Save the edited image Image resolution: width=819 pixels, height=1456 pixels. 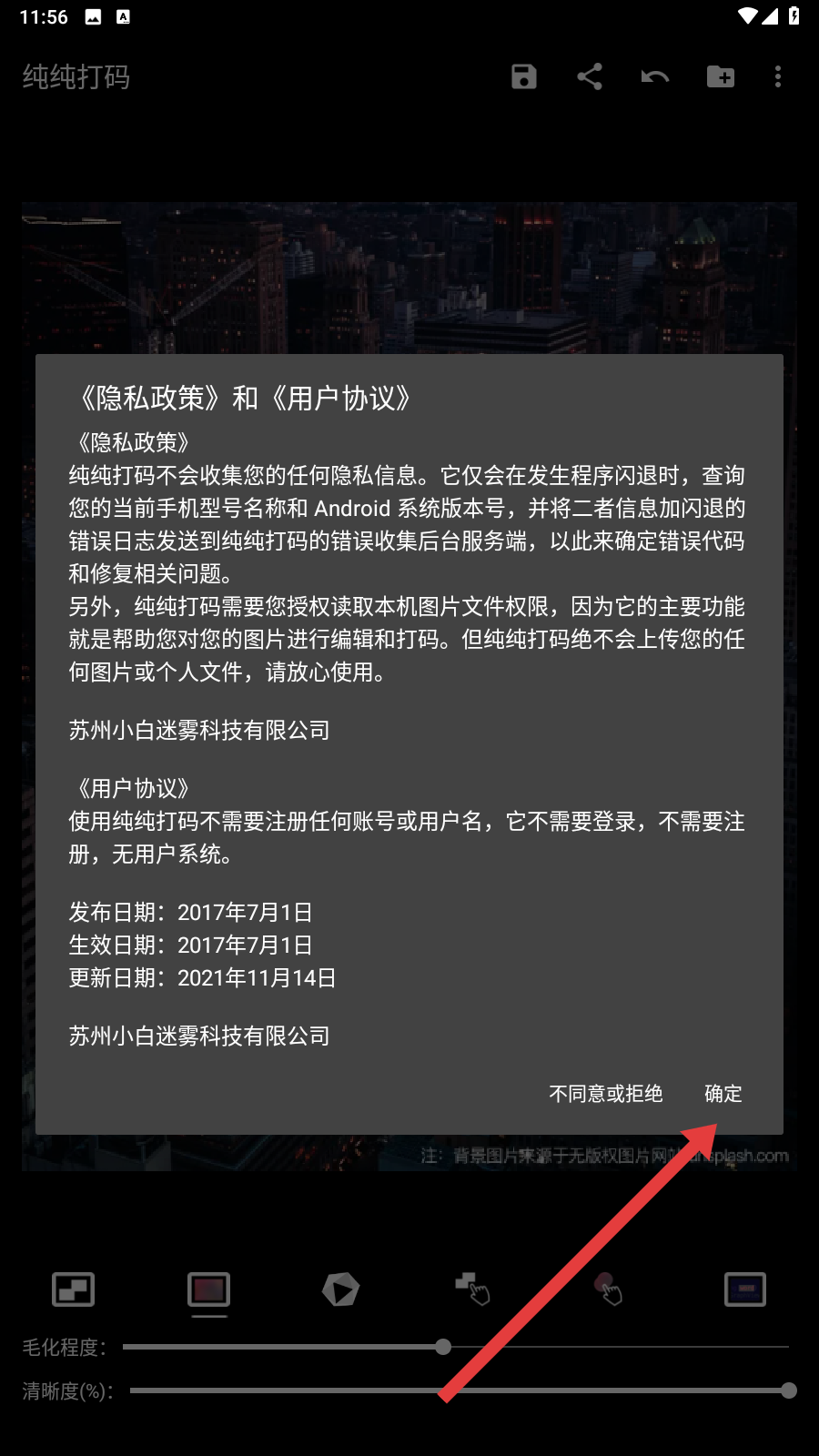[x=524, y=76]
